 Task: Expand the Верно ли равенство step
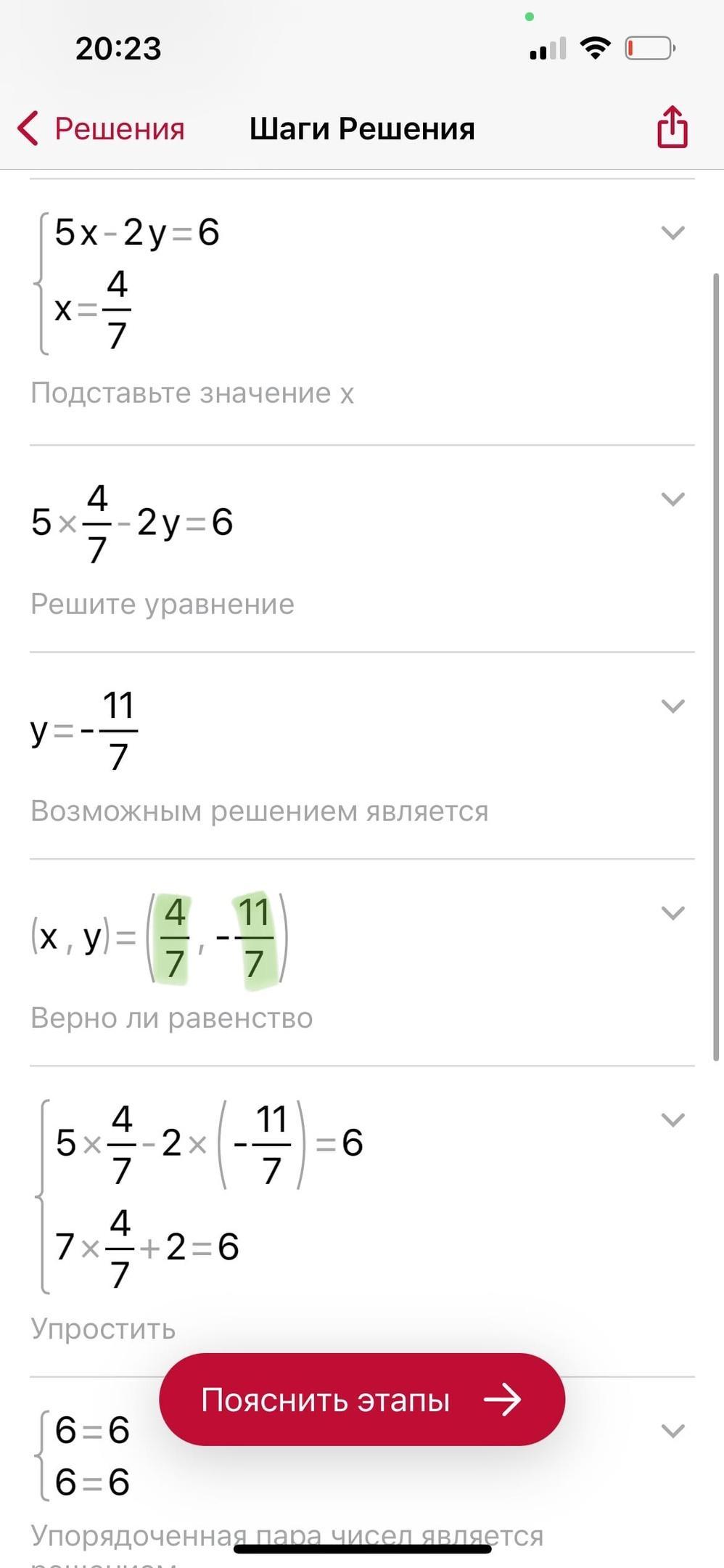[672, 913]
